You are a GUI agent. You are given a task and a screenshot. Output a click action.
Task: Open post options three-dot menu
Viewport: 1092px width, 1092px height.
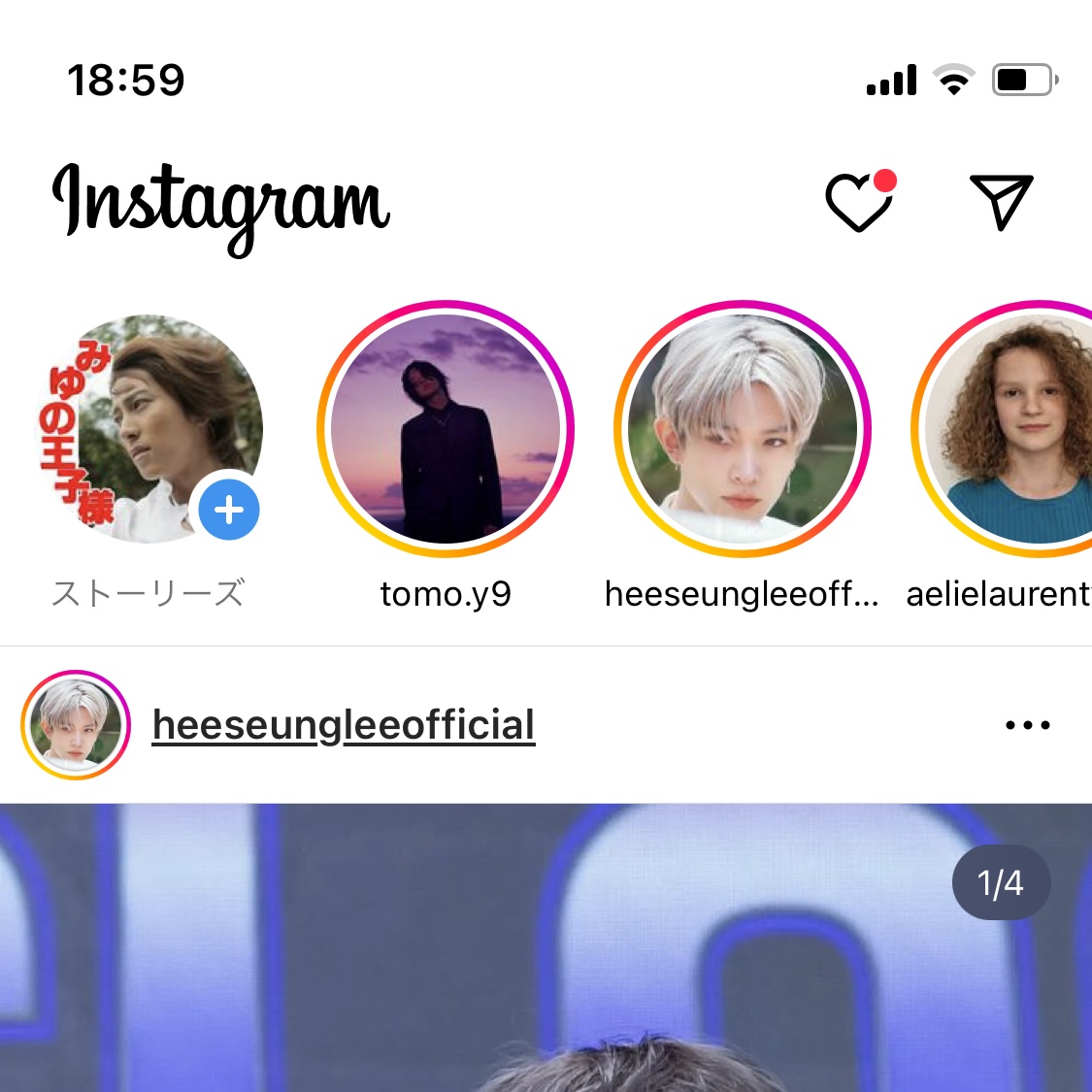(x=1028, y=725)
